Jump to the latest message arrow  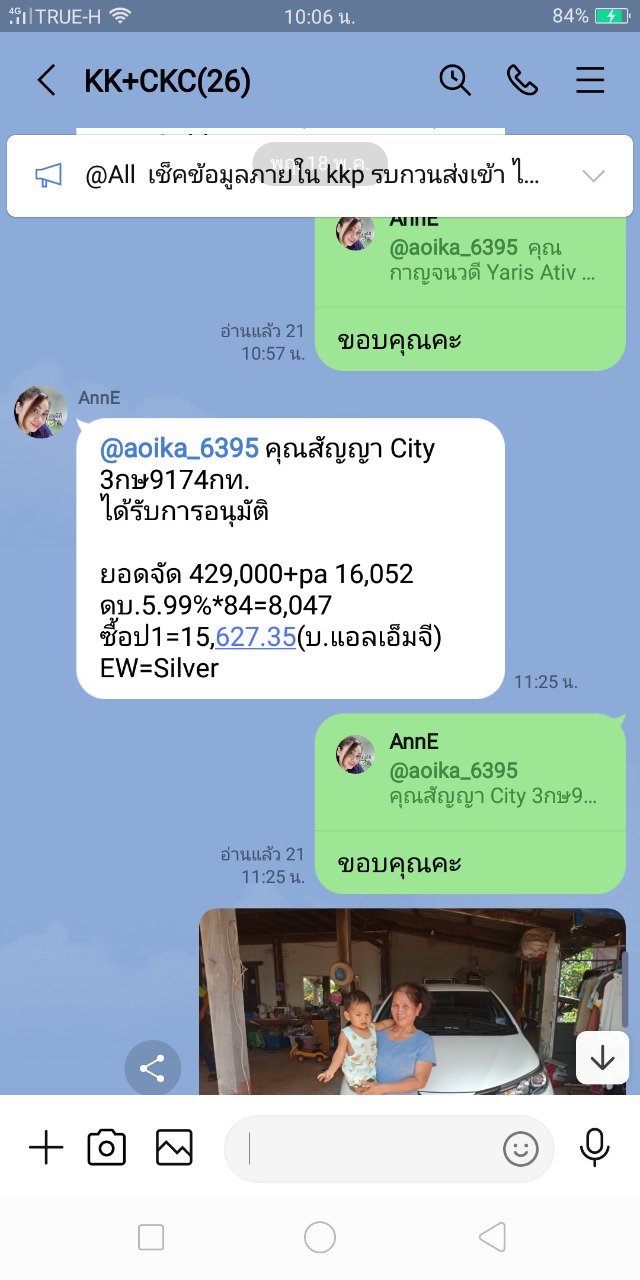[x=602, y=1058]
